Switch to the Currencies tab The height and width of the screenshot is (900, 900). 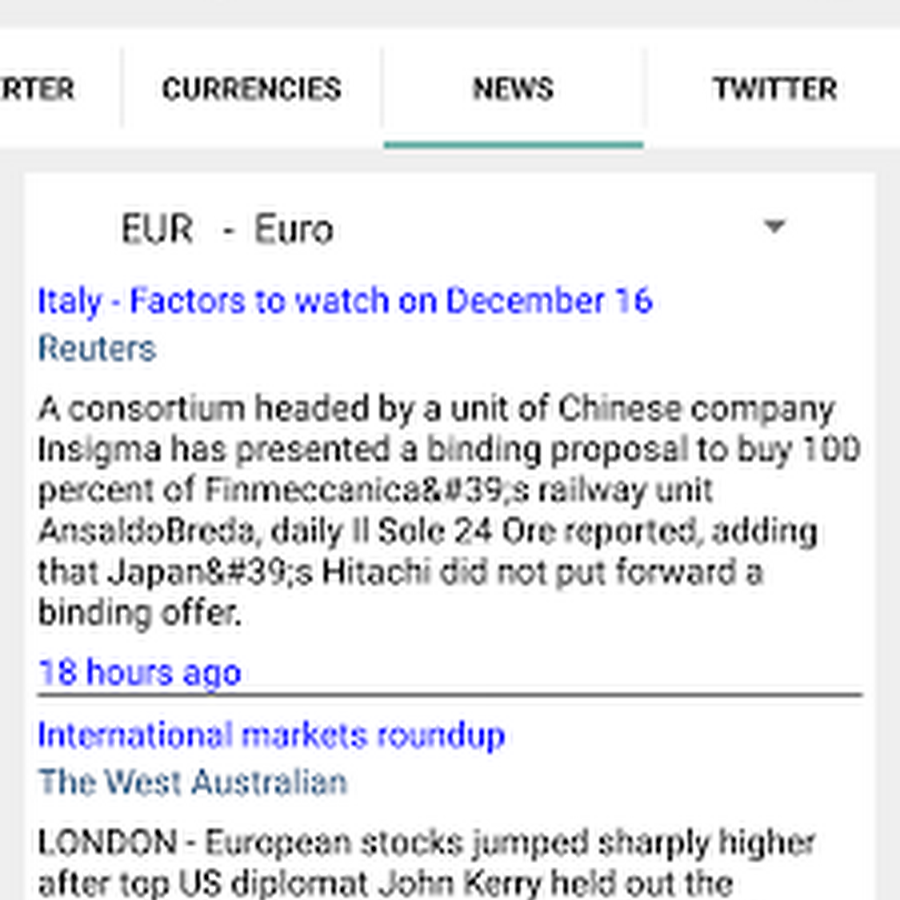click(x=251, y=89)
